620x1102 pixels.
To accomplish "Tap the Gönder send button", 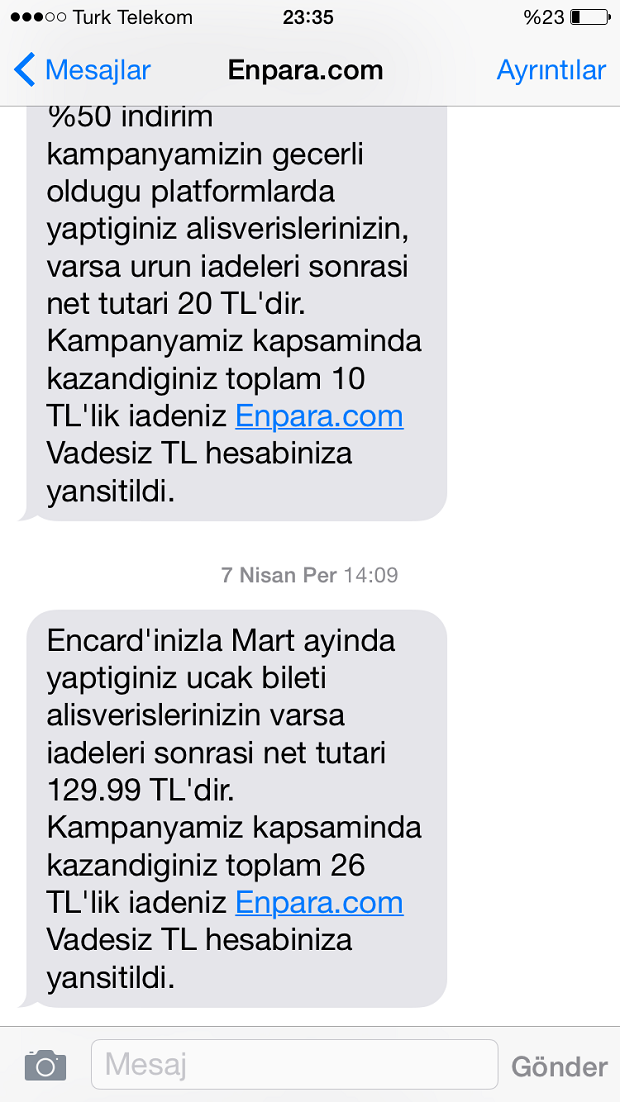I will [560, 1066].
